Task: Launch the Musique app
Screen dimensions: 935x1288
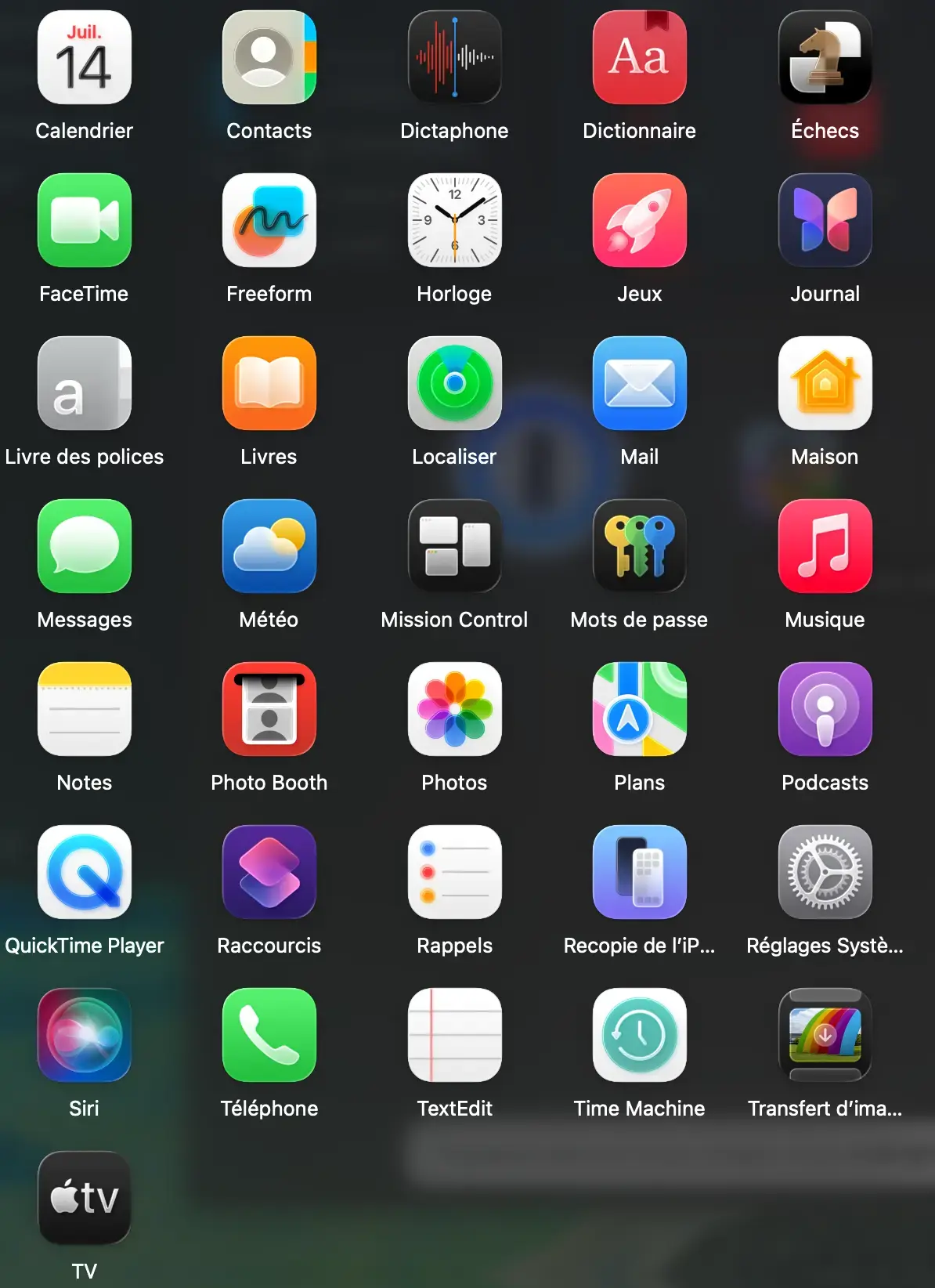Action: tap(825, 547)
